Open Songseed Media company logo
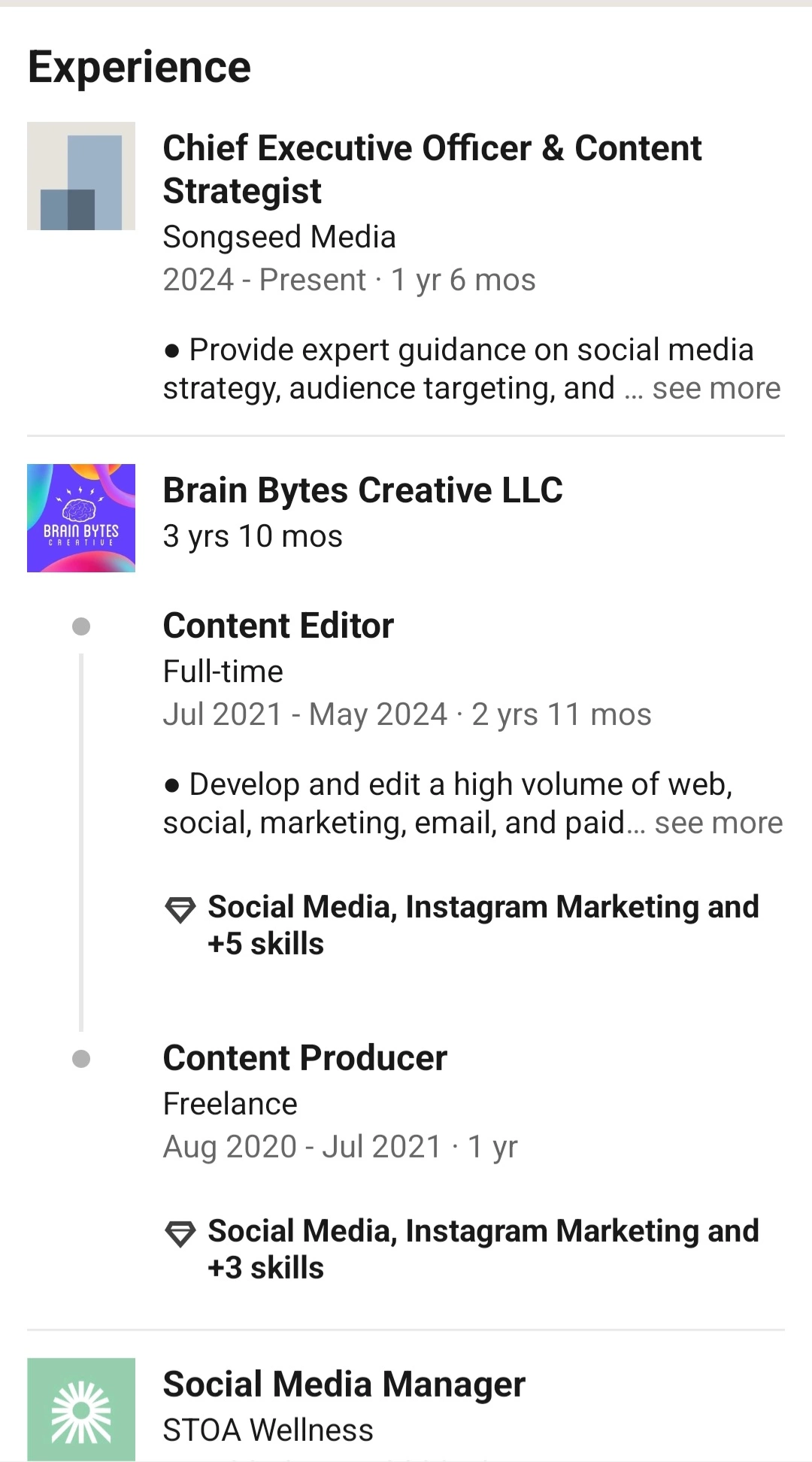Screen dimensions: 812x1462 pyautogui.click(x=81, y=176)
